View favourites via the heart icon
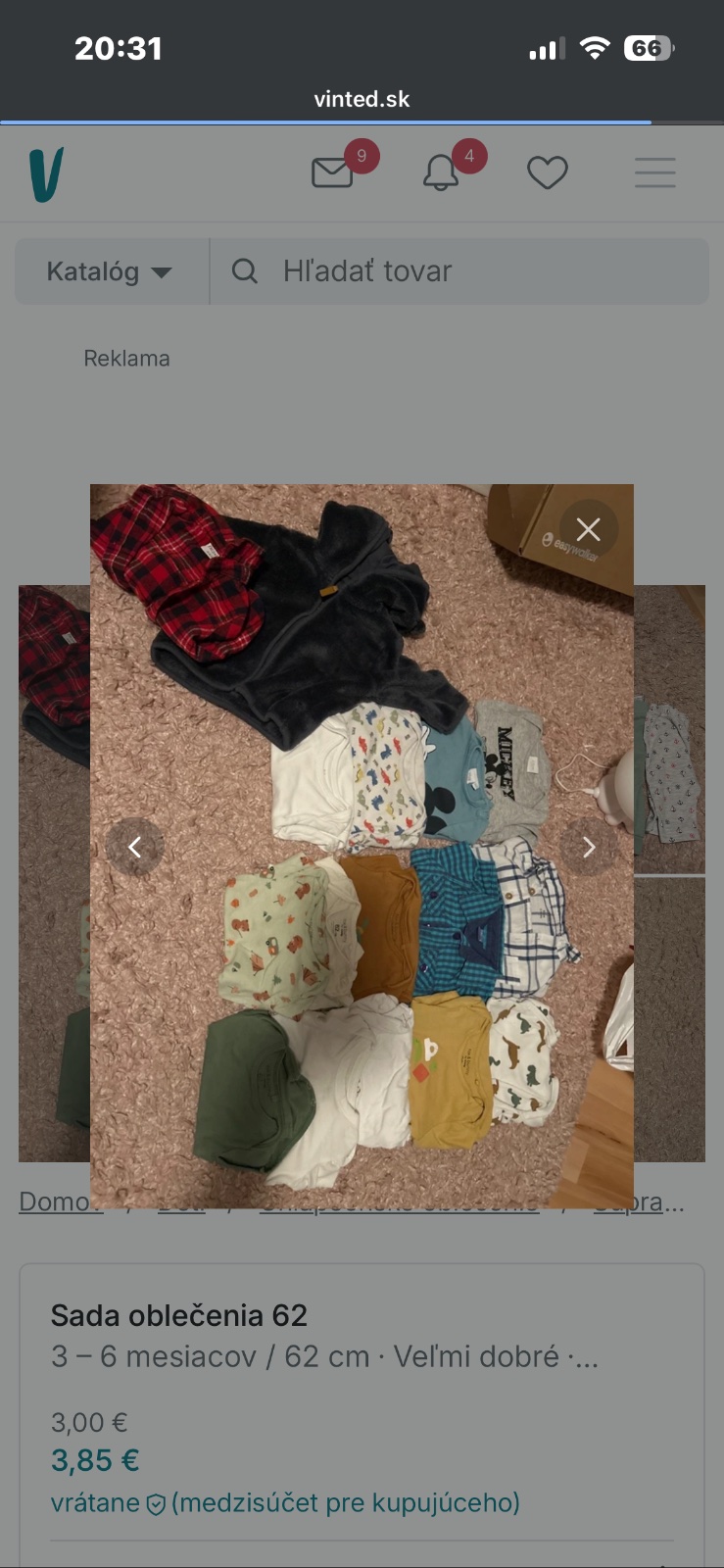This screenshot has height=1568, width=724. 548,173
